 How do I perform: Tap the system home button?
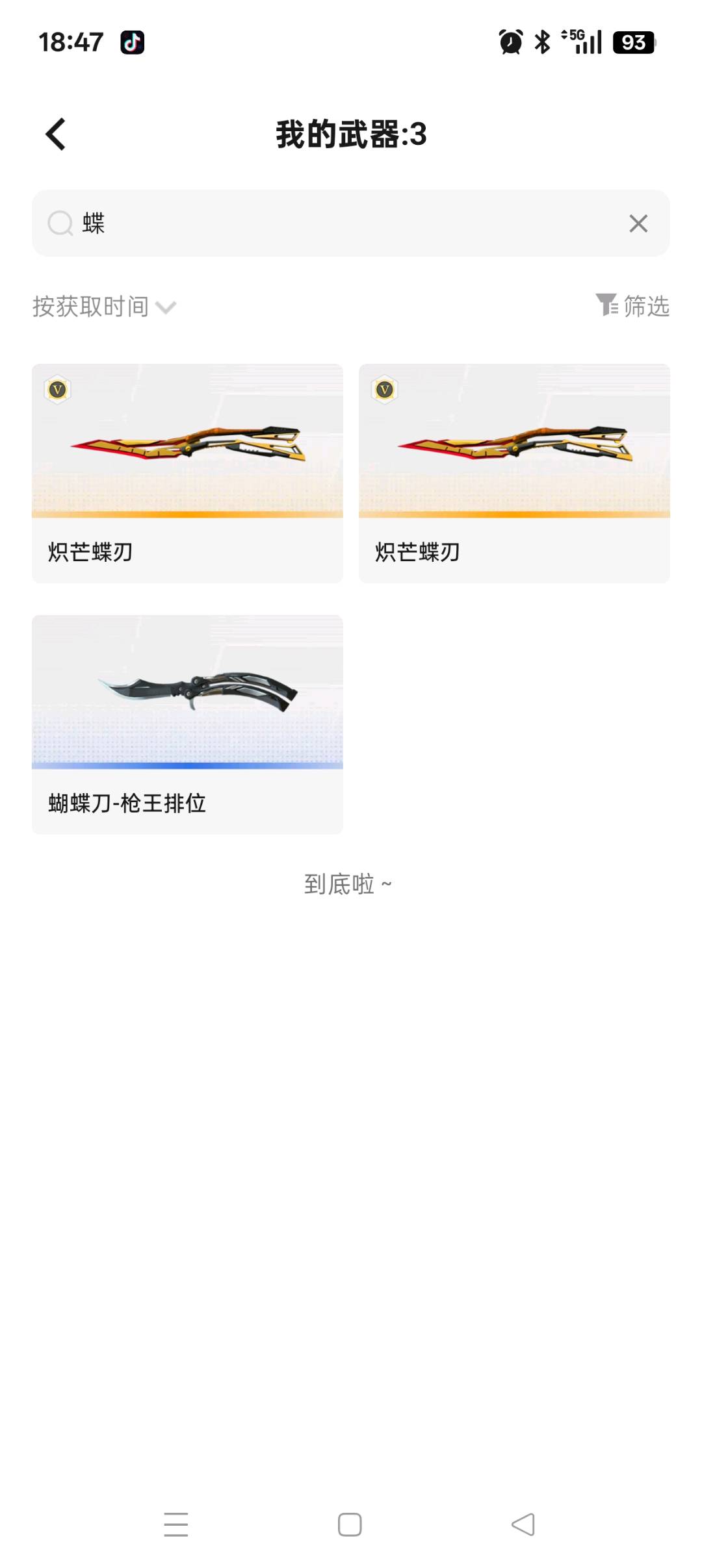click(350, 1524)
